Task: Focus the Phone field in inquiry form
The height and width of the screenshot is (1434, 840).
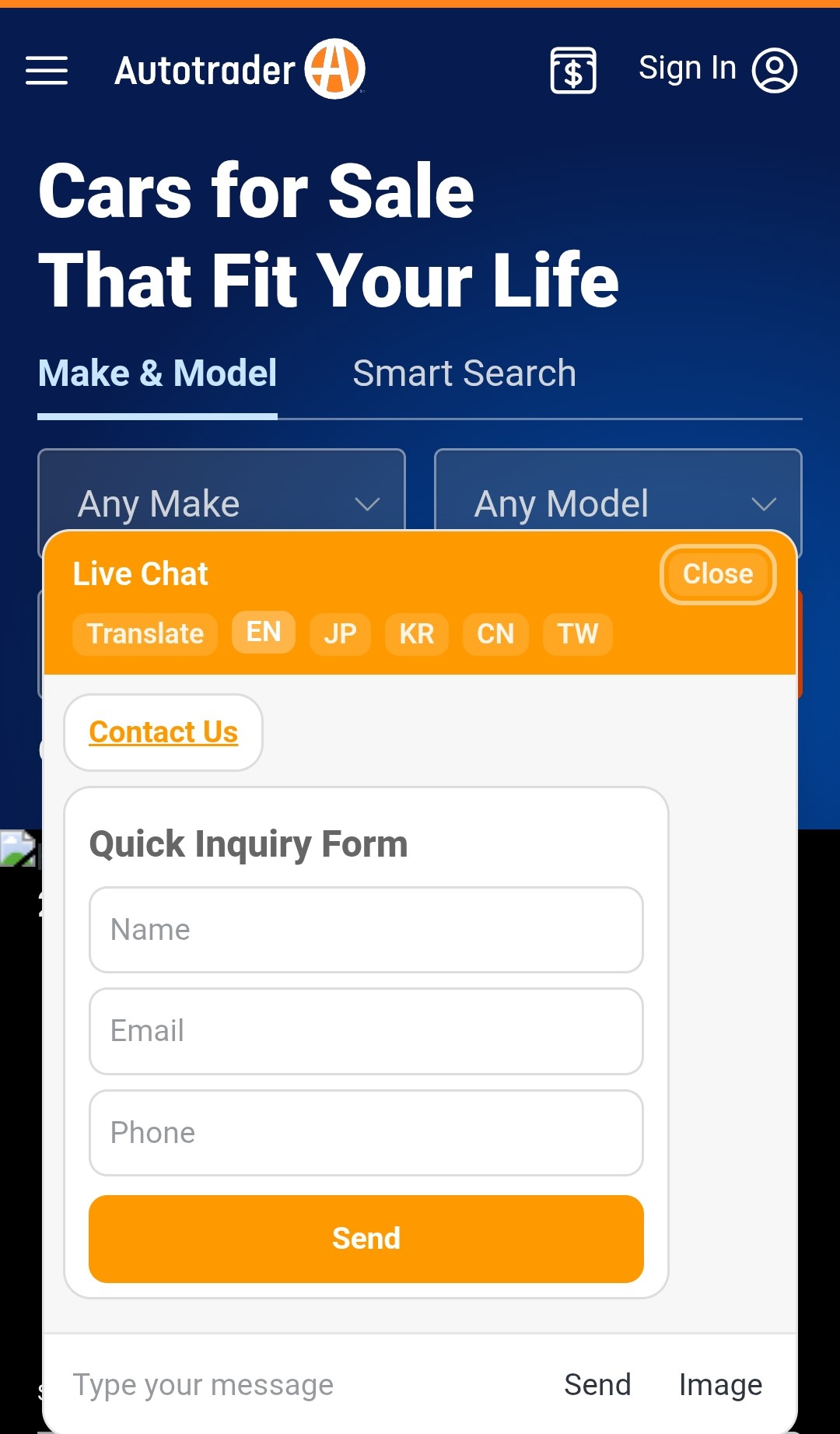Action: [366, 1133]
